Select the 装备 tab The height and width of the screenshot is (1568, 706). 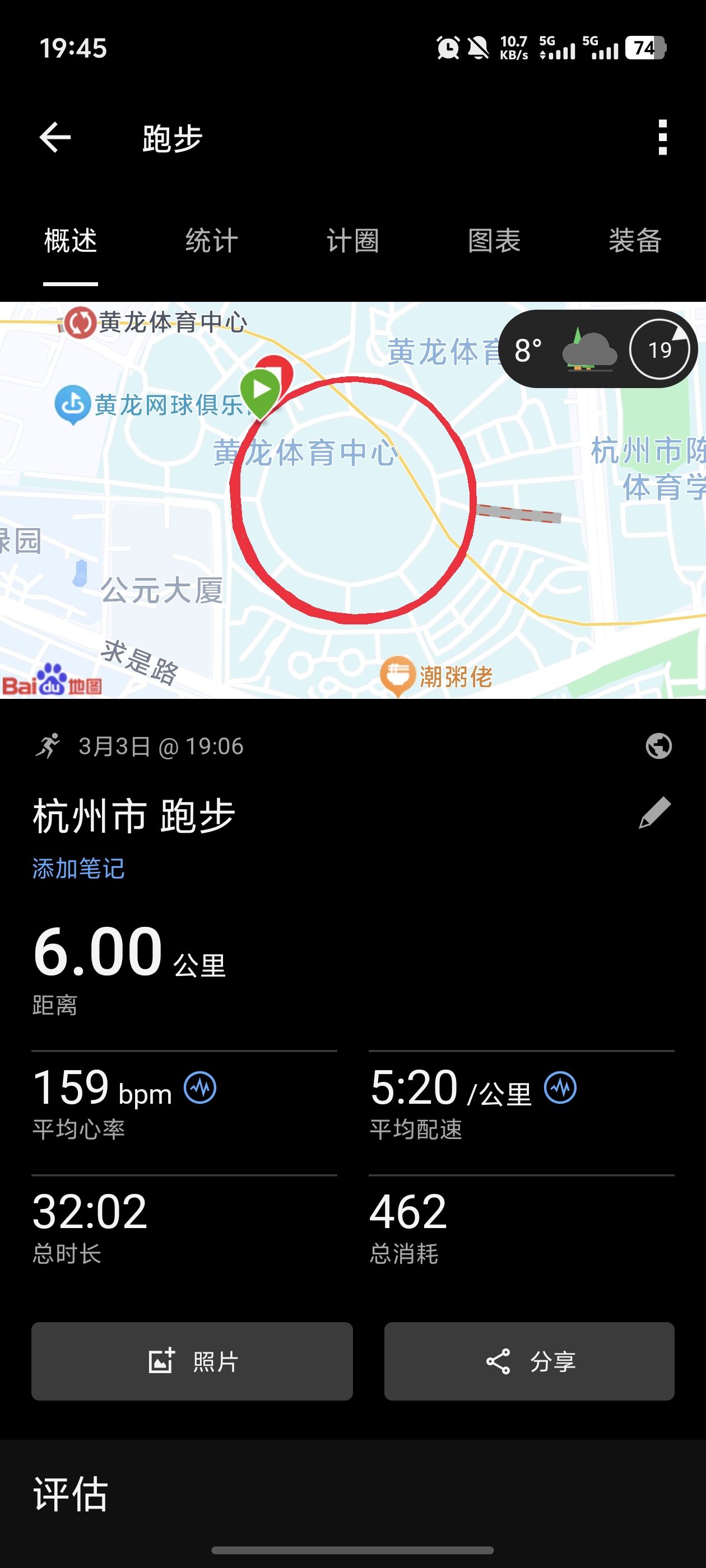pos(635,240)
